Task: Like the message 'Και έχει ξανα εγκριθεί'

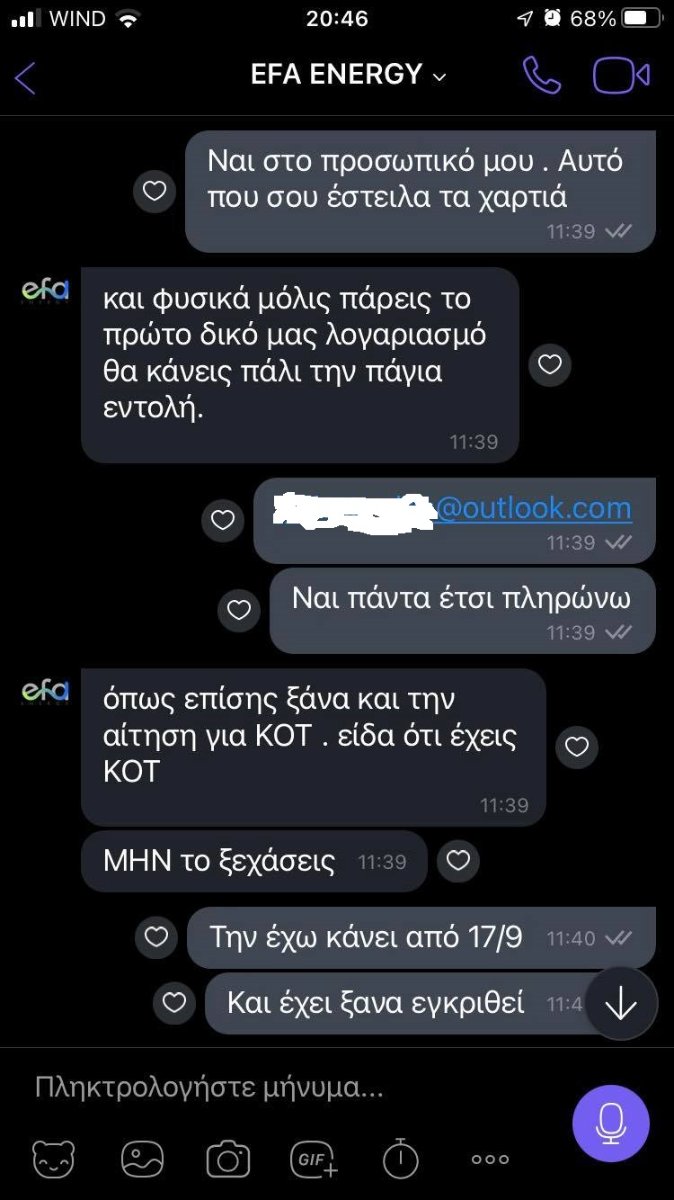Action: pos(174,1001)
